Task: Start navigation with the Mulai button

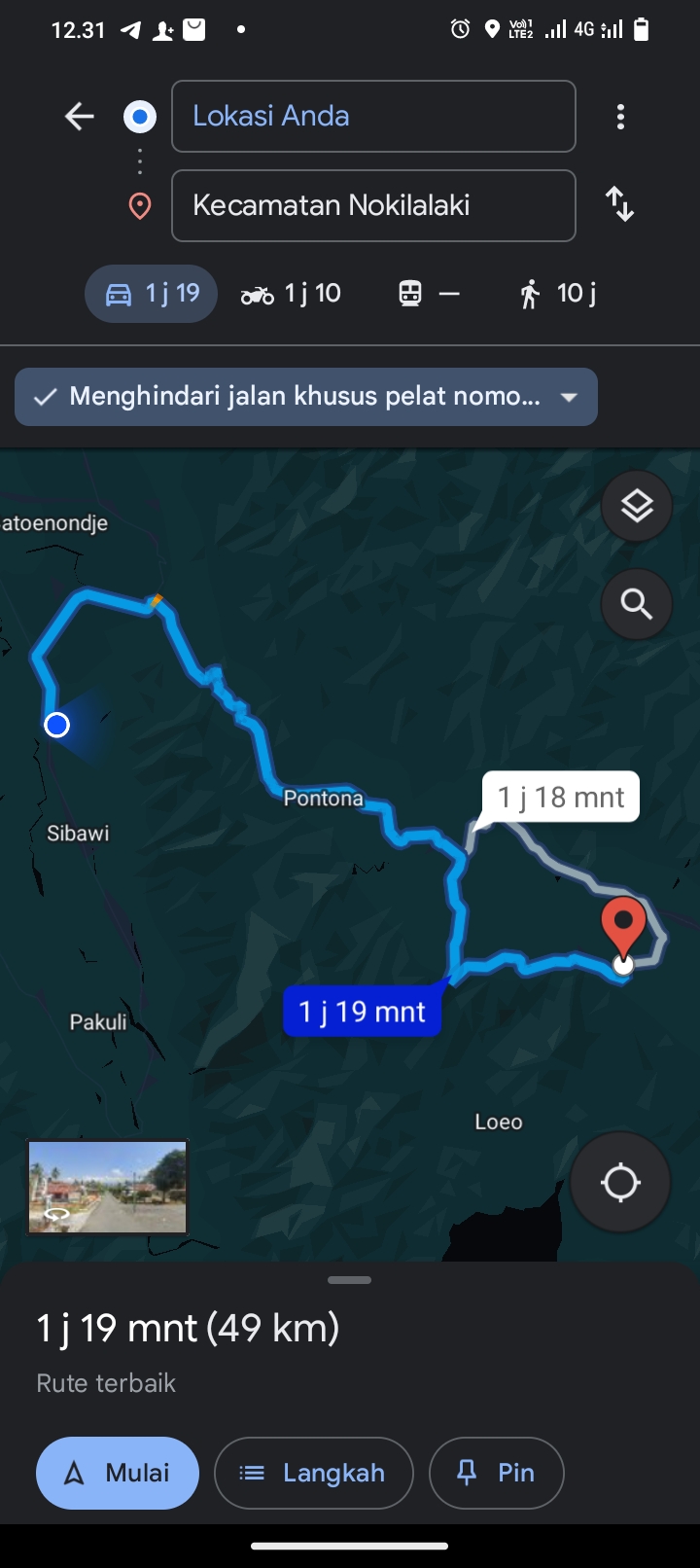Action: (x=118, y=1473)
